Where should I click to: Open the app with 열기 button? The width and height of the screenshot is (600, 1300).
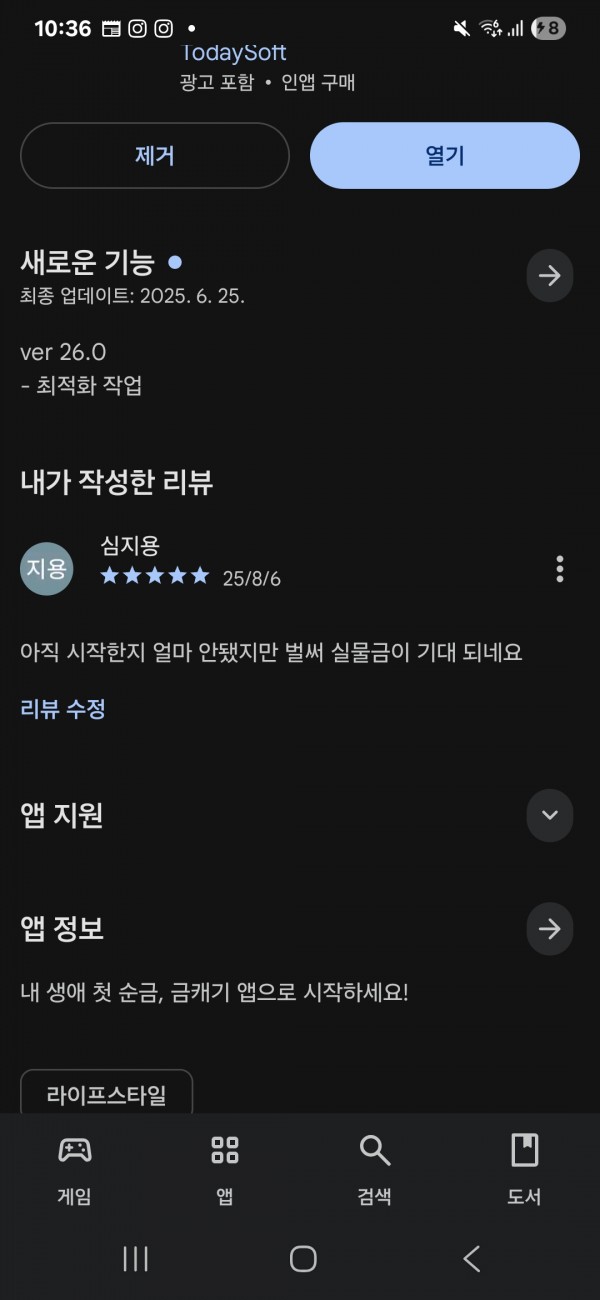click(x=445, y=156)
